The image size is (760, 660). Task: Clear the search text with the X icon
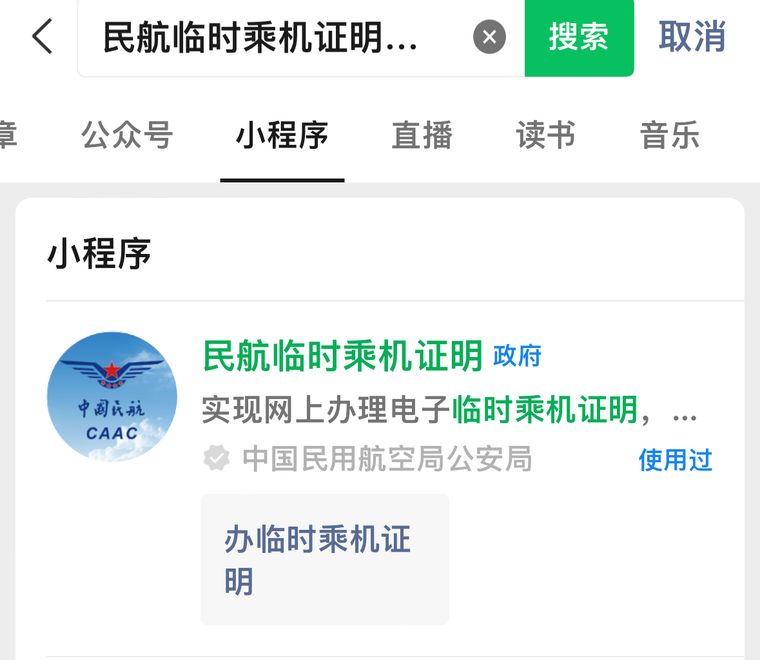click(x=489, y=38)
